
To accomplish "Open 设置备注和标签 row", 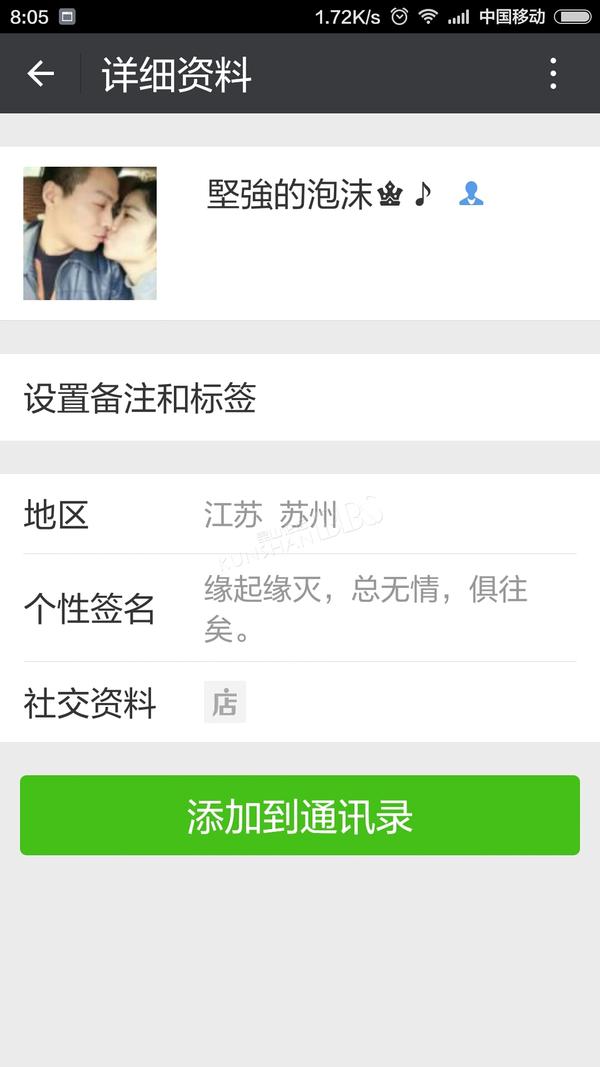I will coord(300,397).
